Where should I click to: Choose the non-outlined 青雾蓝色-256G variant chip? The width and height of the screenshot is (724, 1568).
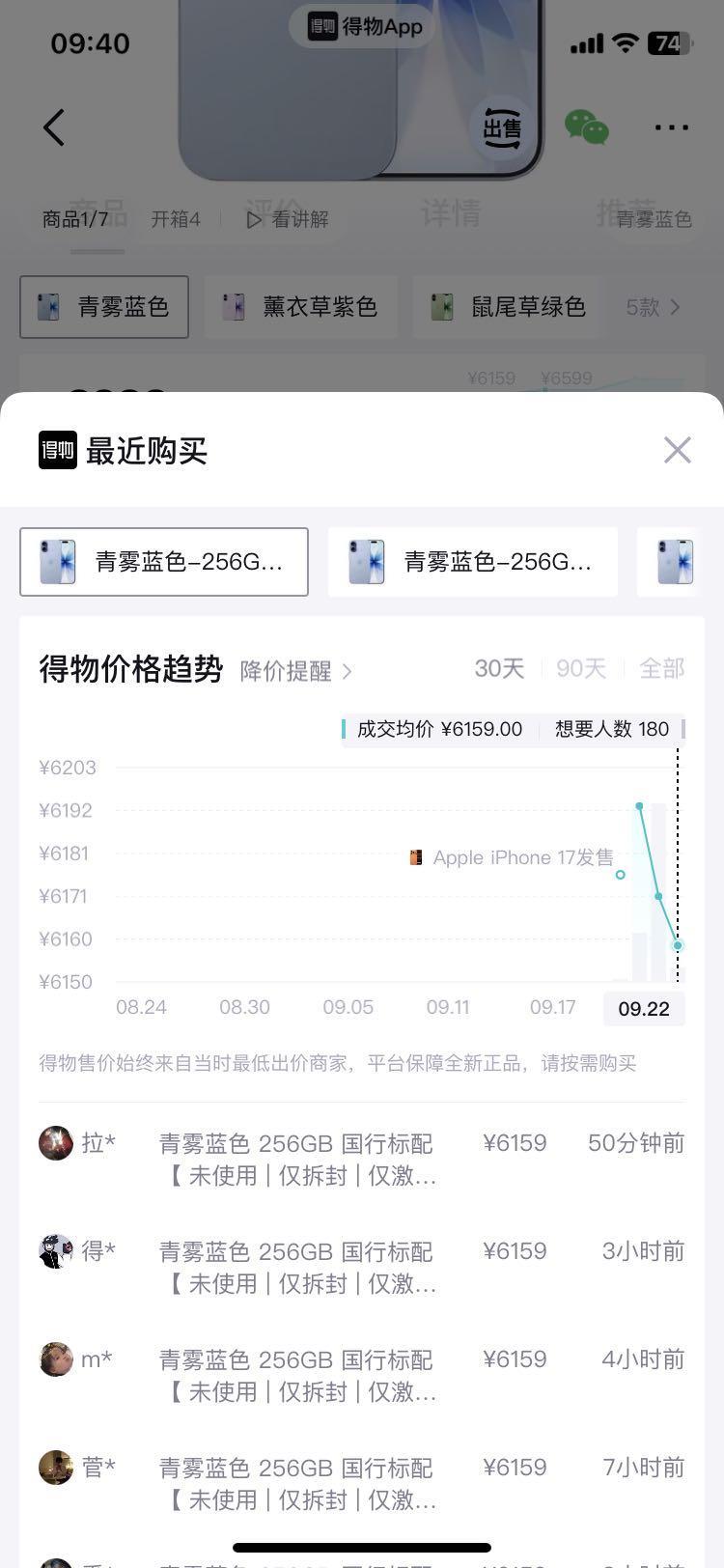coord(473,562)
